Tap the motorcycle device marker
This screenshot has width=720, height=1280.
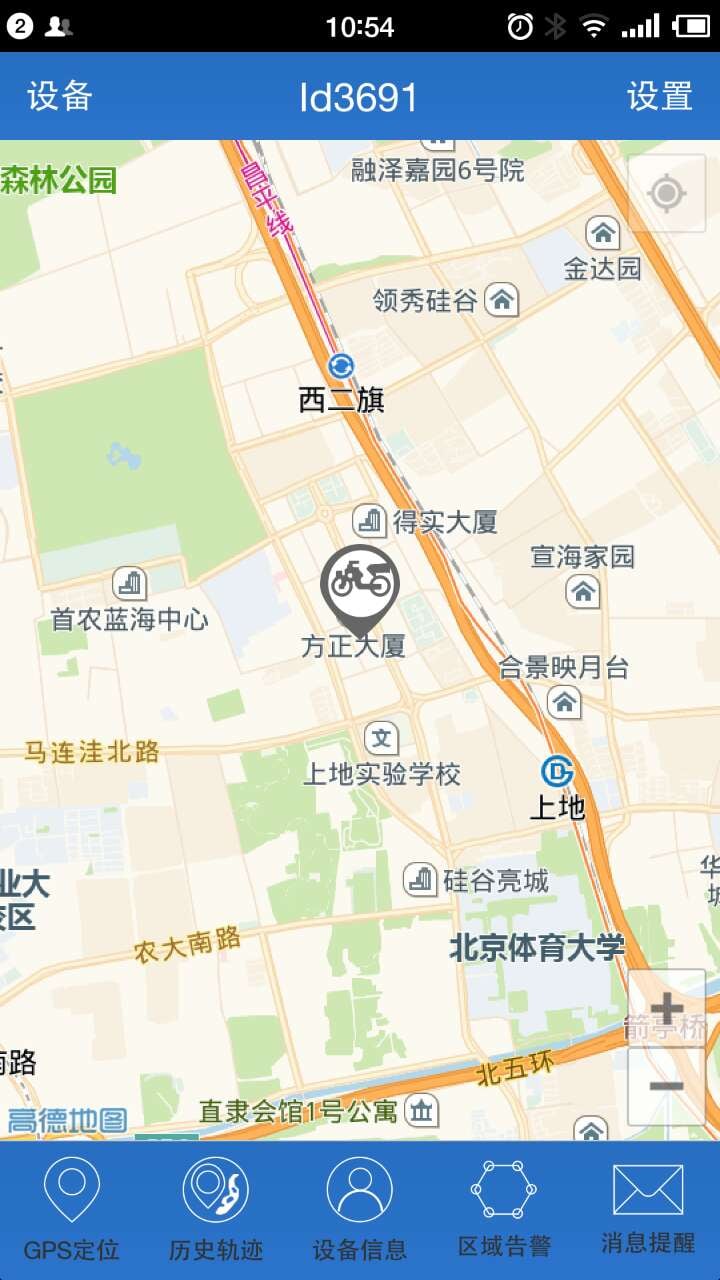[360, 582]
